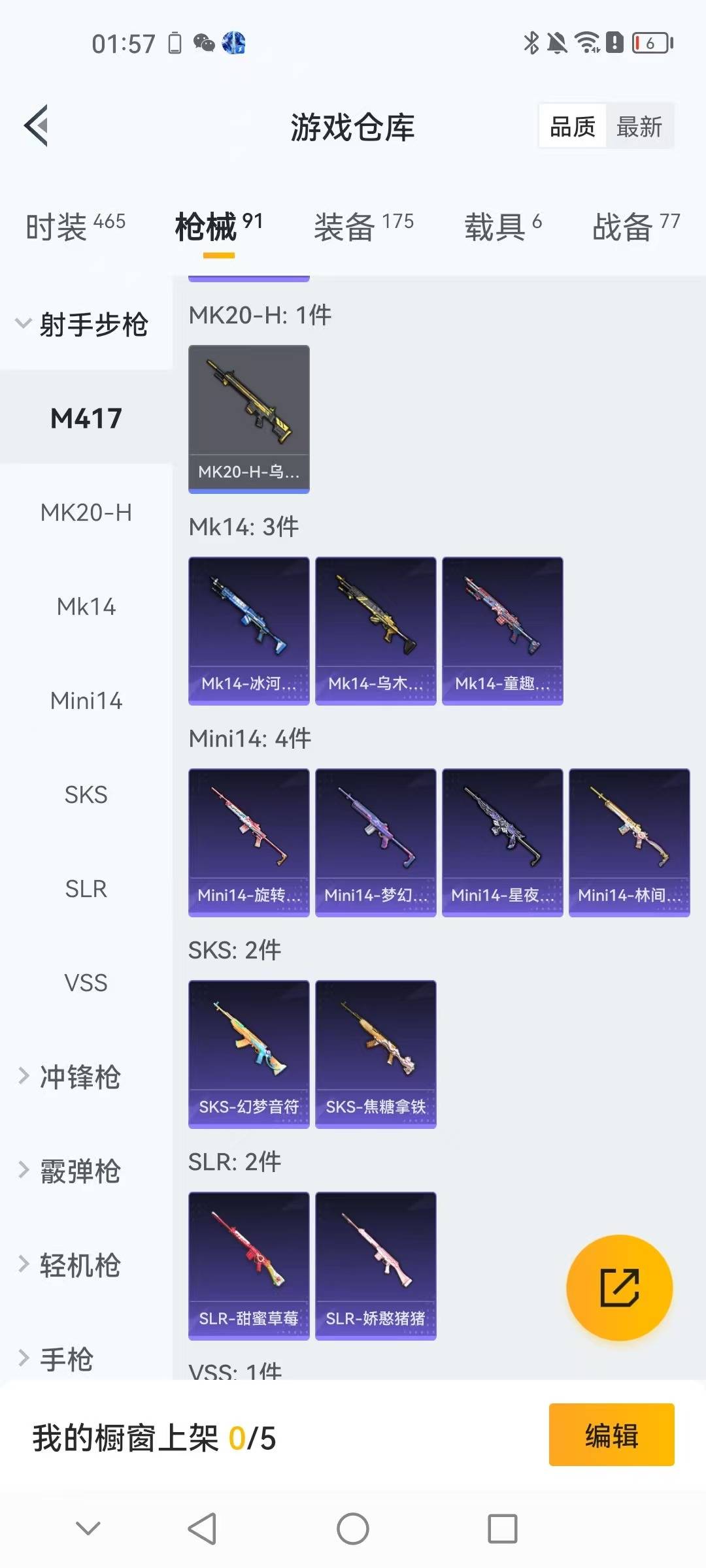Viewport: 706px width, 1568px height.
Task: Open the Mk14-乌木 weapon skin
Action: tap(375, 629)
